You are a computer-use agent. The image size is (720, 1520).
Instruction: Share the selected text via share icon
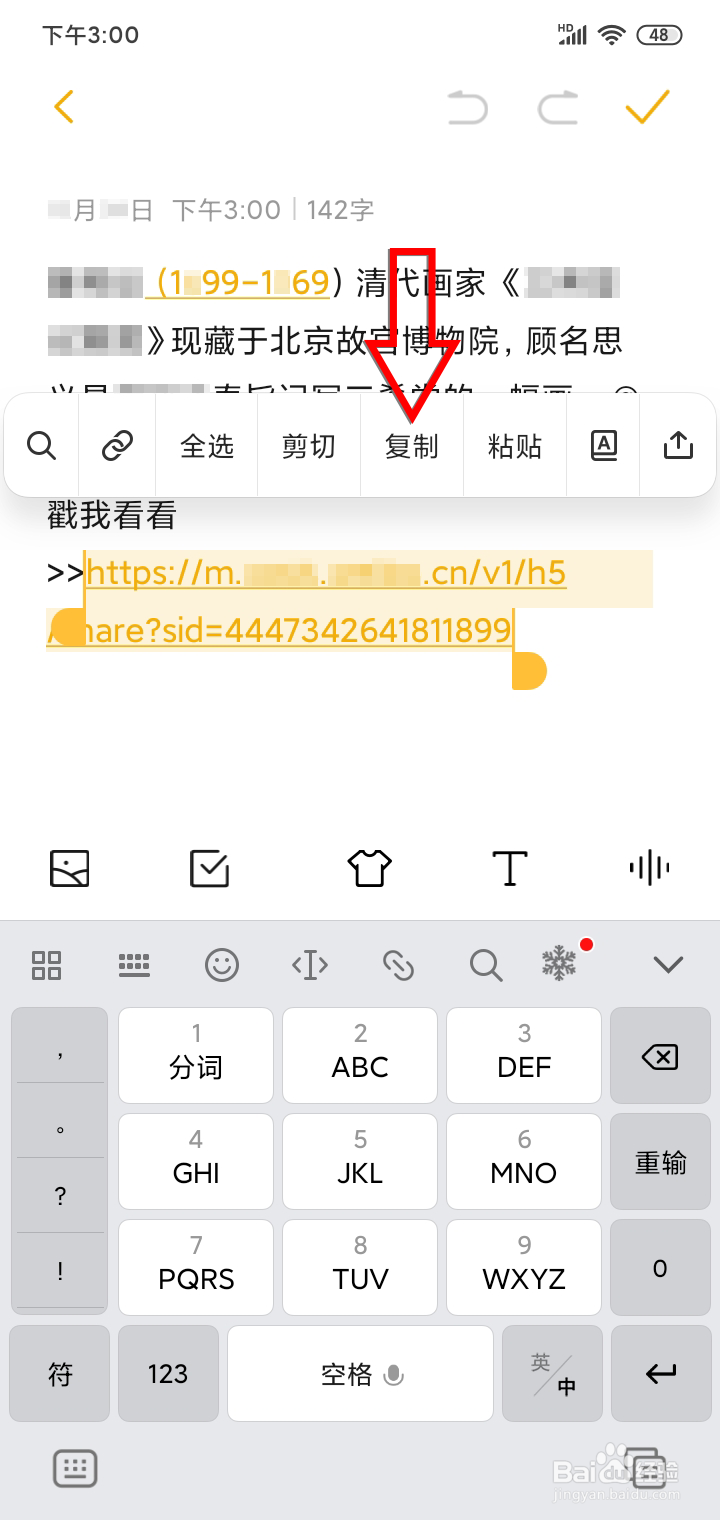[678, 445]
